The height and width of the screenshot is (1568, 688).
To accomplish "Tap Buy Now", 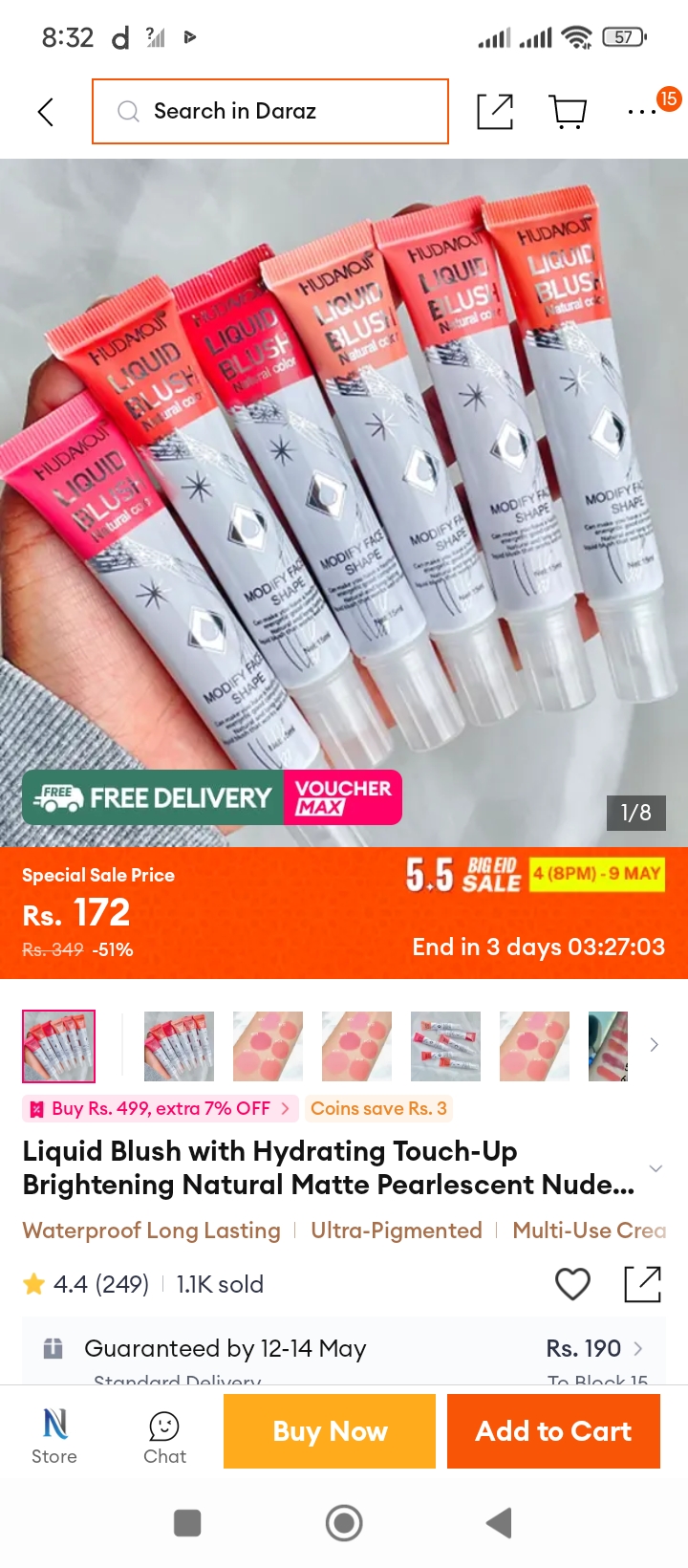I will click(330, 1431).
